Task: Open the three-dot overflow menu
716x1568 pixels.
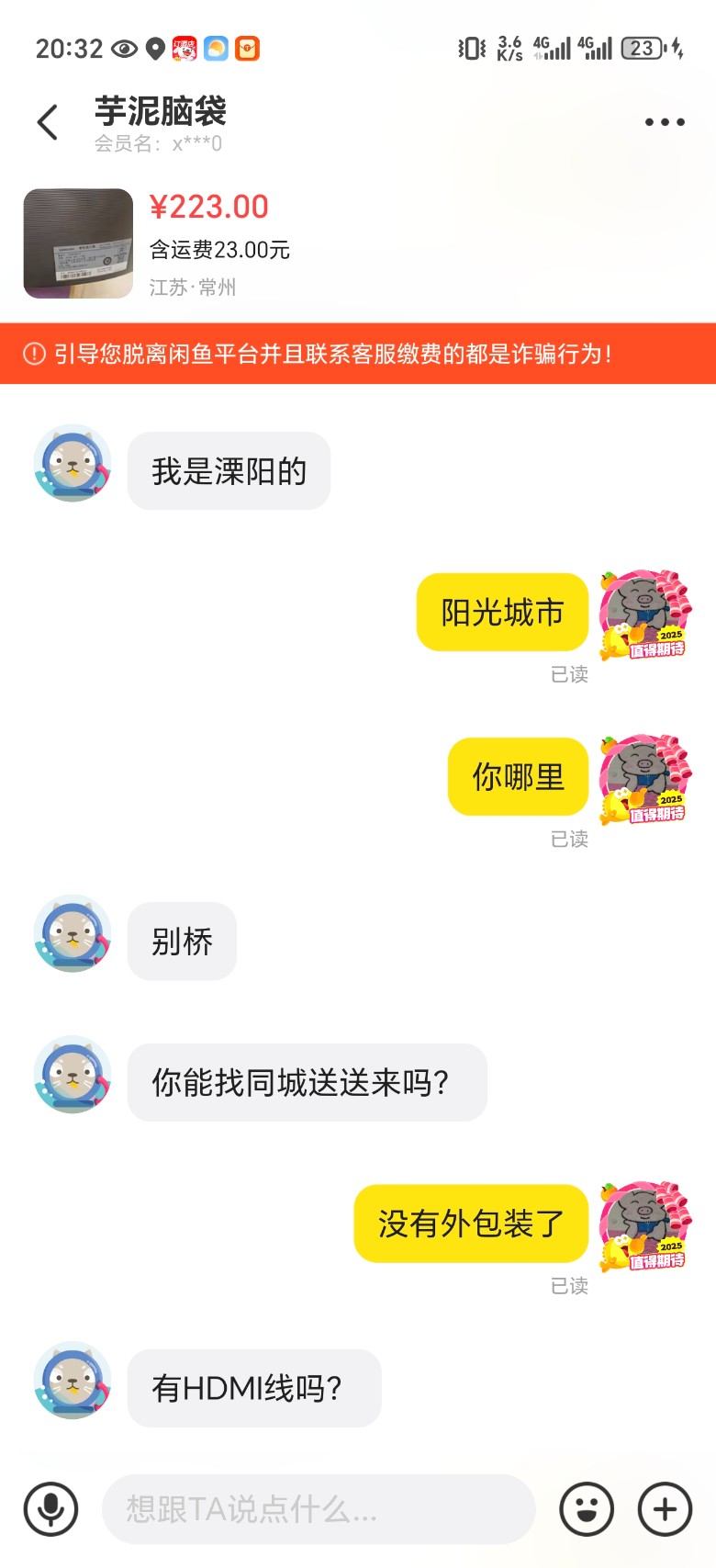Action: (x=664, y=122)
